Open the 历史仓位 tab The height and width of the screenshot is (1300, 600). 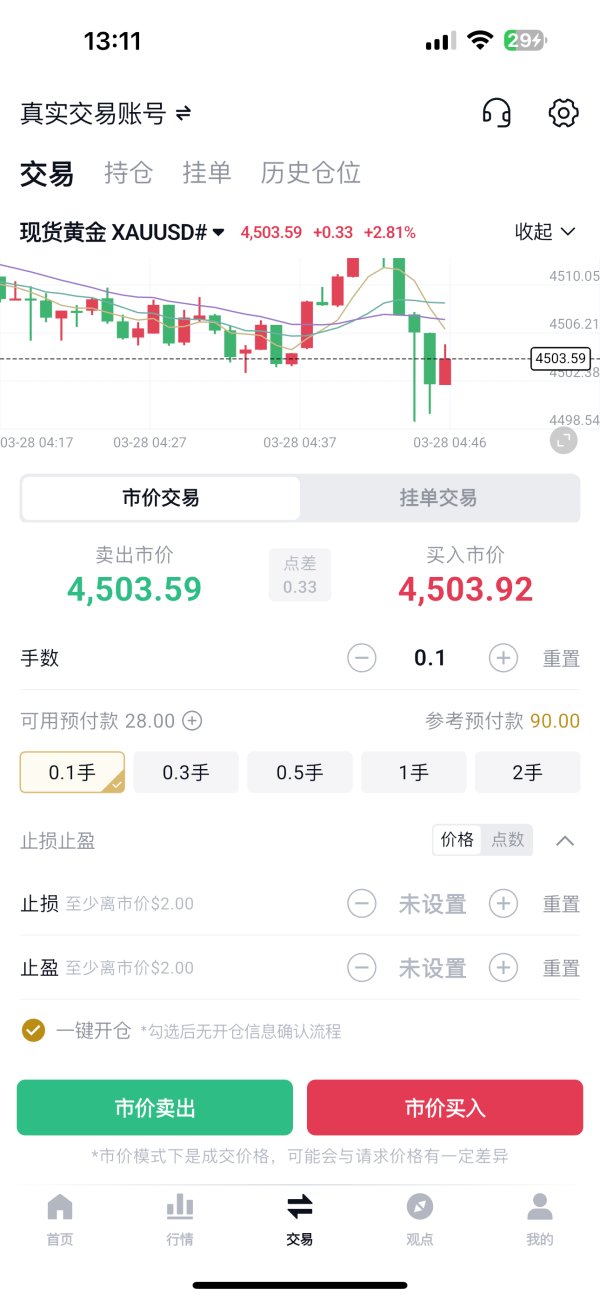[x=311, y=173]
